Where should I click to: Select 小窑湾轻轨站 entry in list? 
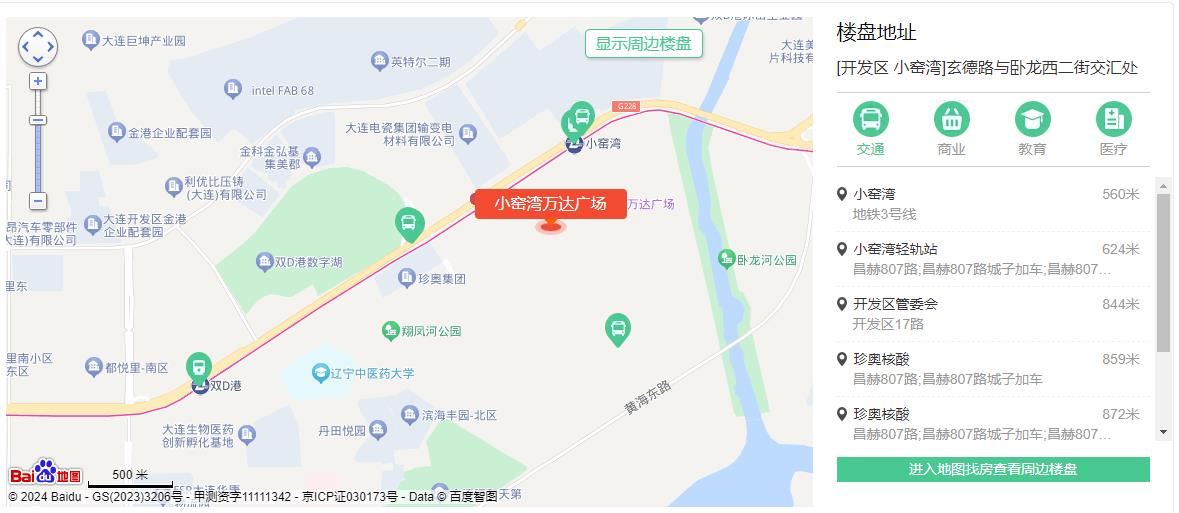tap(990, 259)
